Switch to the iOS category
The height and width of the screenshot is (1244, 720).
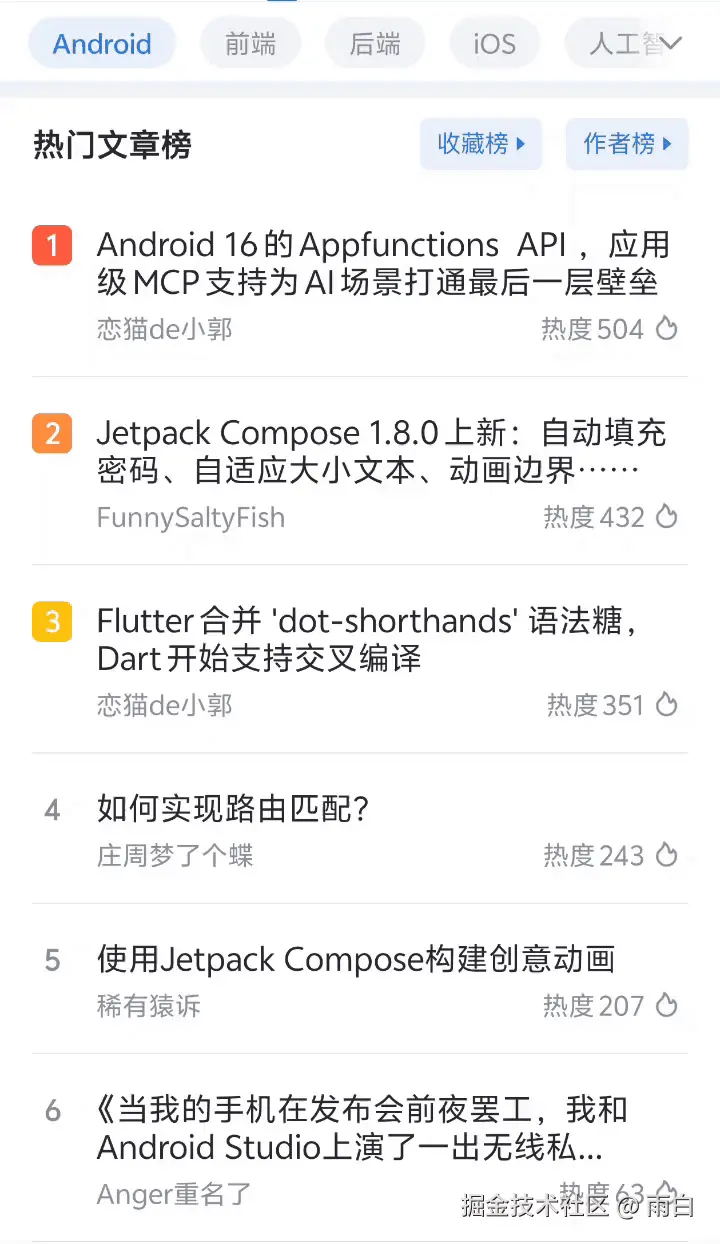[494, 44]
